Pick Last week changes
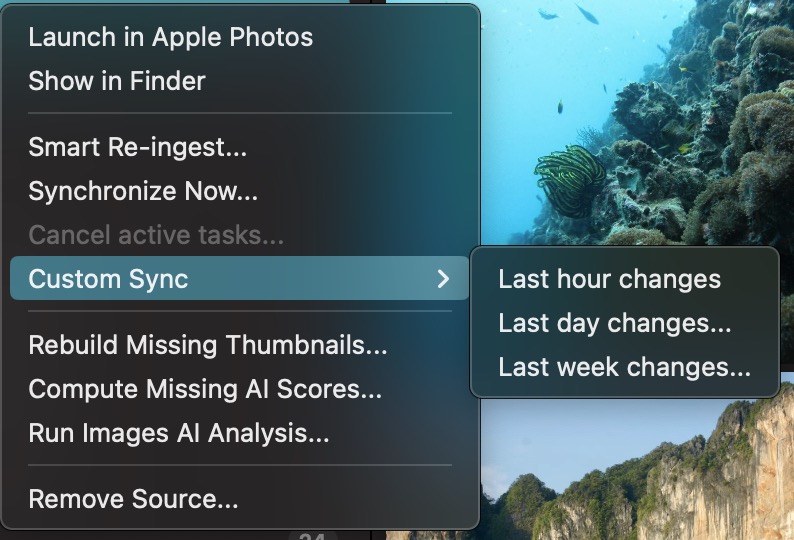This screenshot has height=540, width=794. pos(624,367)
